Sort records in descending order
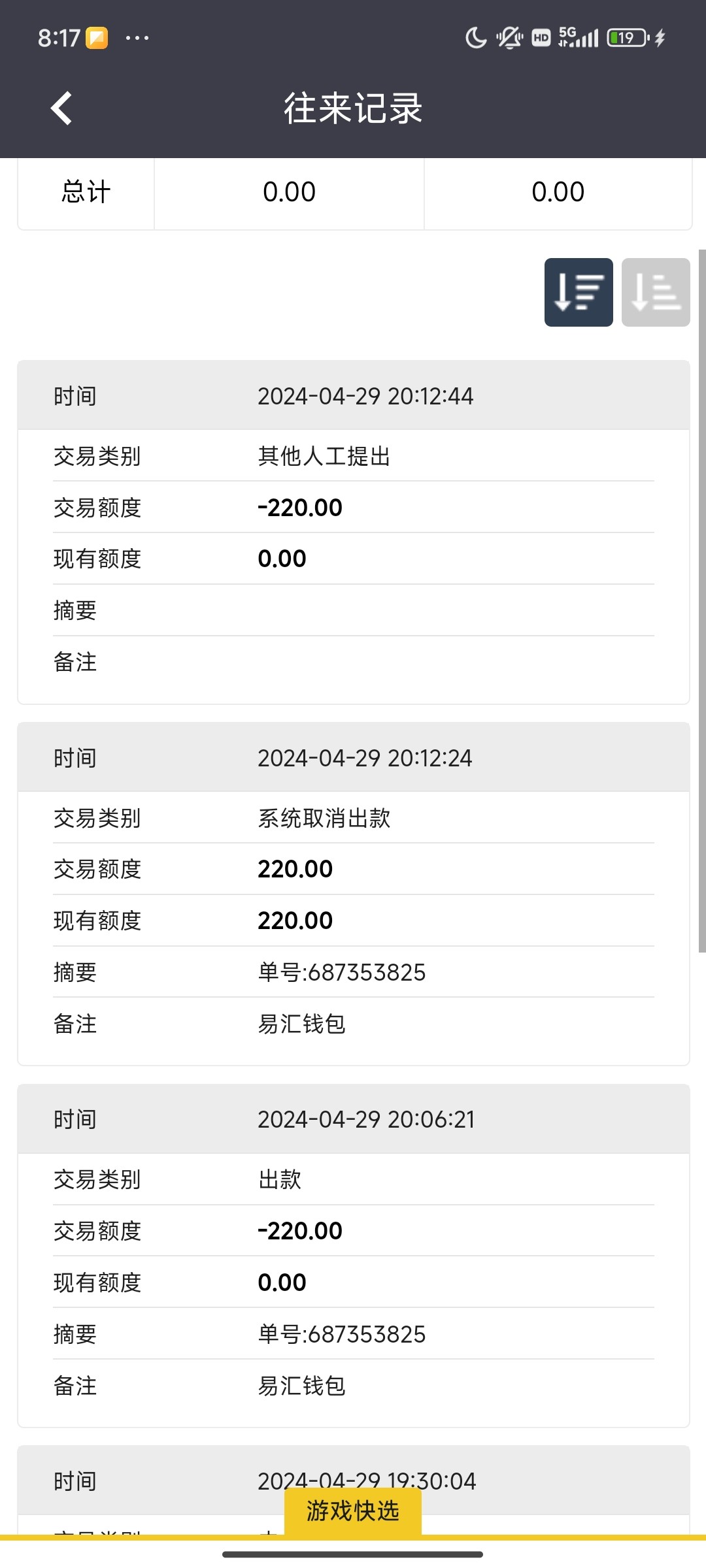 coord(579,292)
